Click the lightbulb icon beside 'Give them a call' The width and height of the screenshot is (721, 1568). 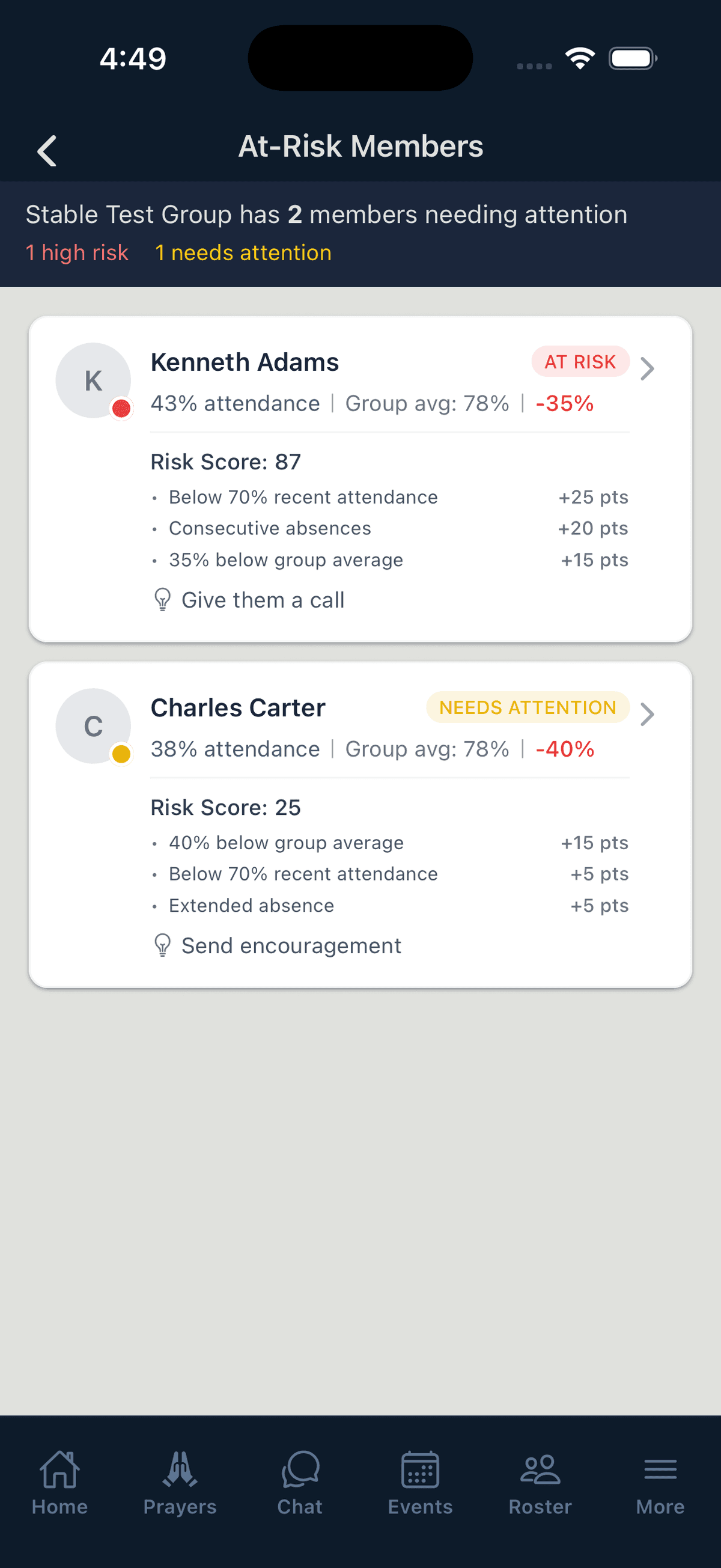coord(162,600)
